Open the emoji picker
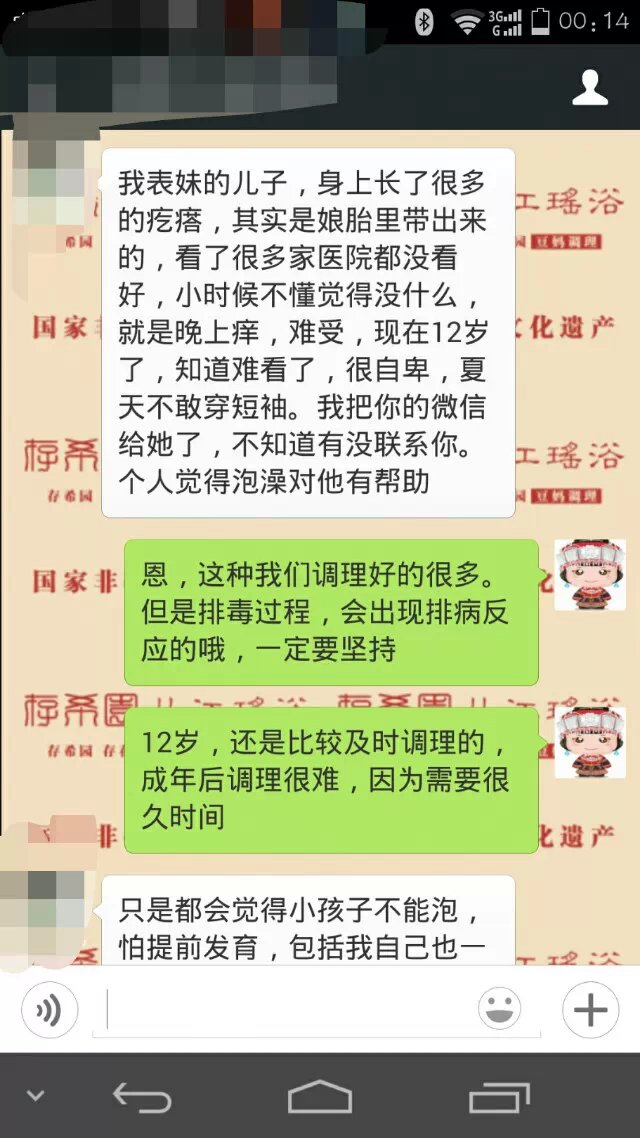Viewport: 640px width, 1138px height. [x=499, y=1010]
